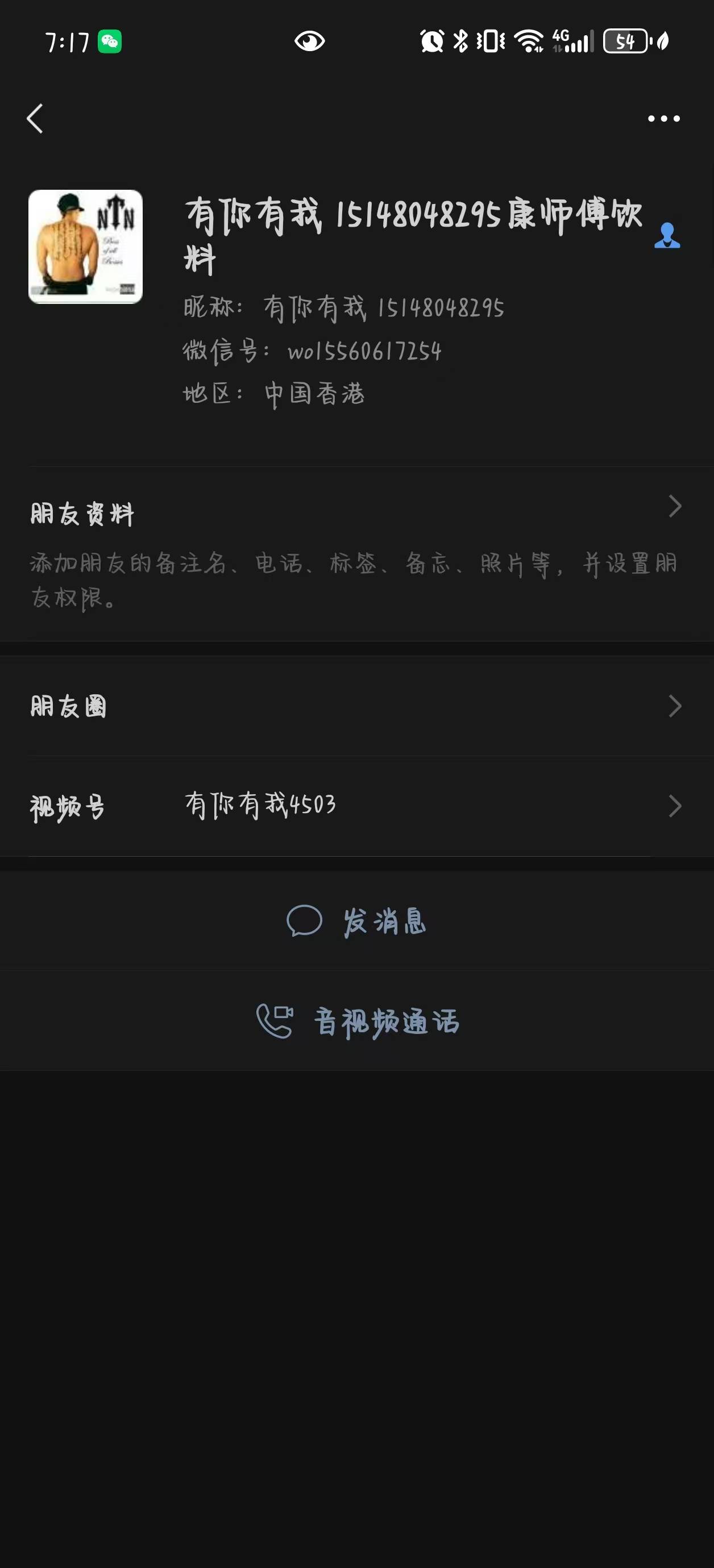Start a call with 音视频通话
The image size is (714, 1568).
click(x=357, y=1021)
